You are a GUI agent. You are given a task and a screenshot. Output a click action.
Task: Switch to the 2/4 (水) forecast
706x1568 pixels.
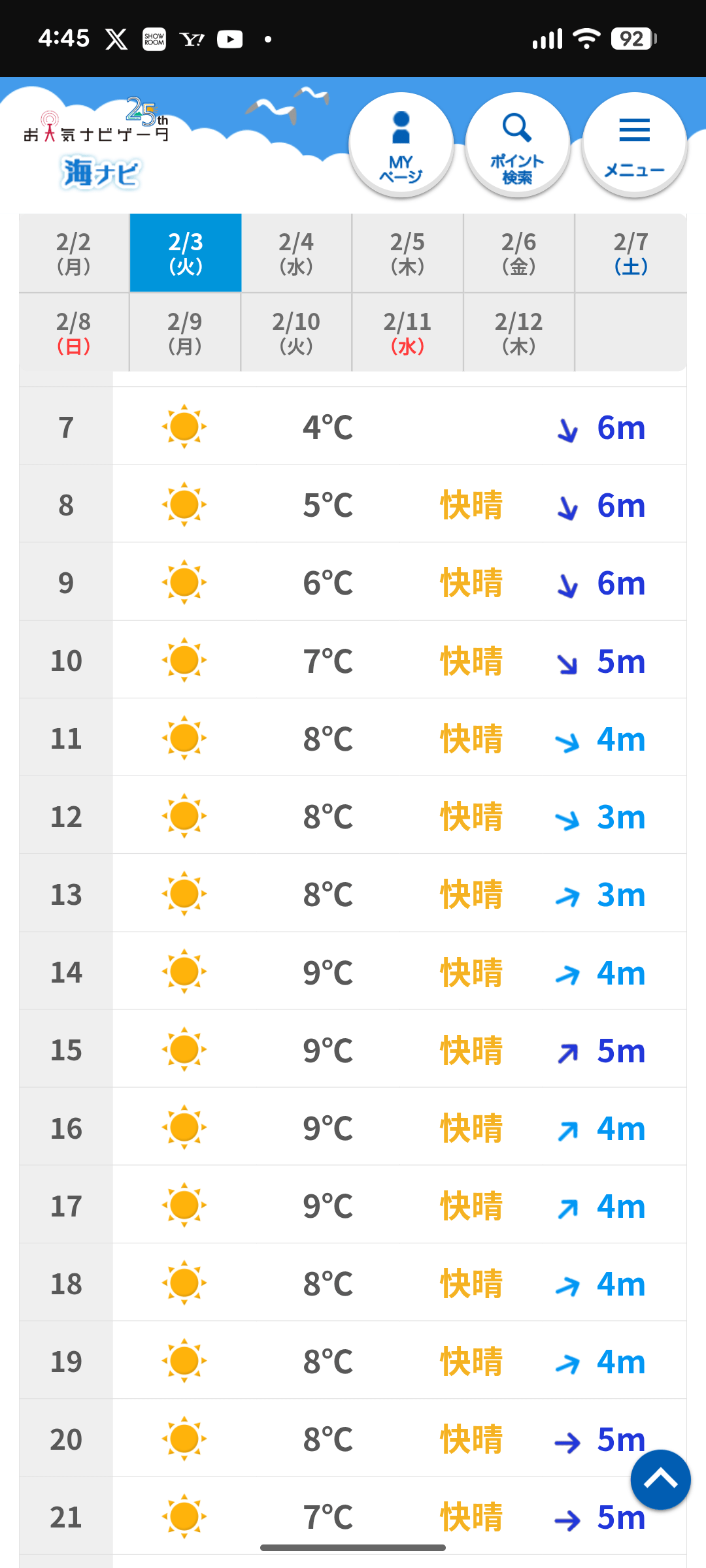coord(296,253)
